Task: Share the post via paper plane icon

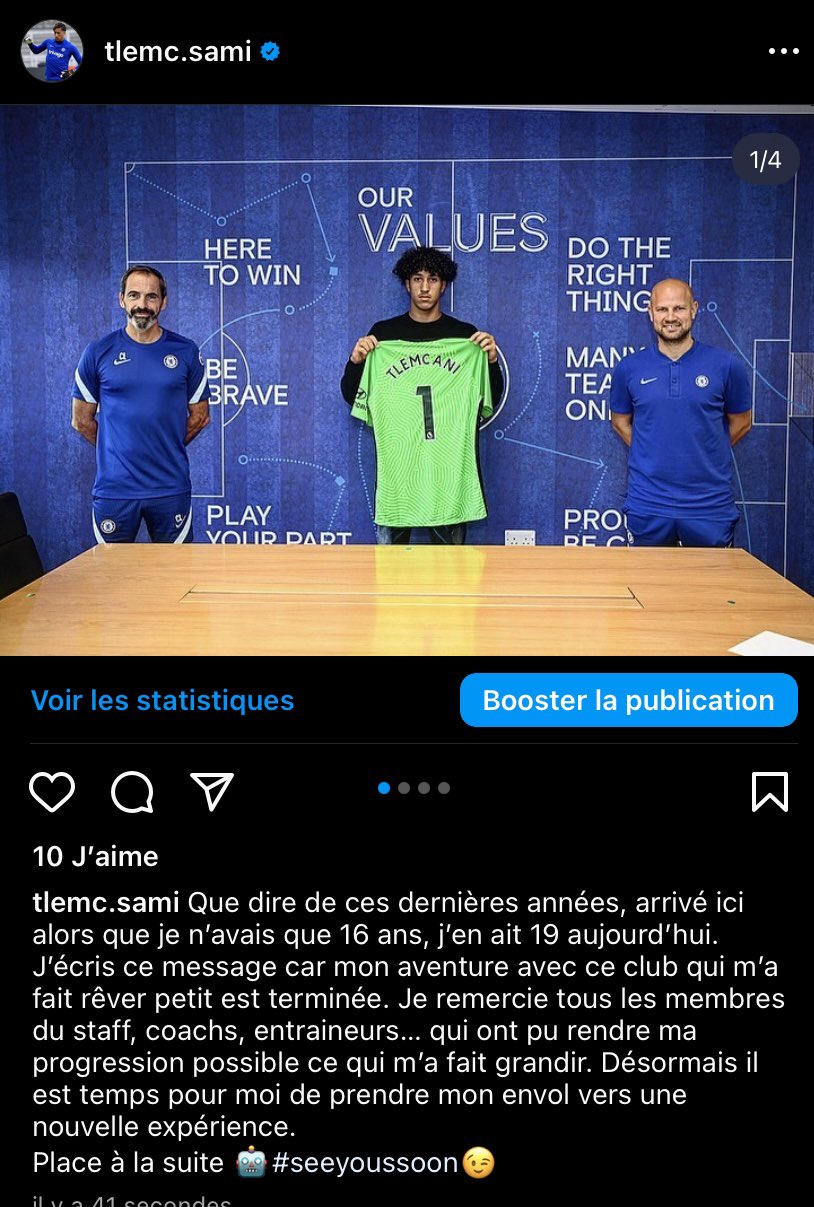Action: (x=212, y=792)
